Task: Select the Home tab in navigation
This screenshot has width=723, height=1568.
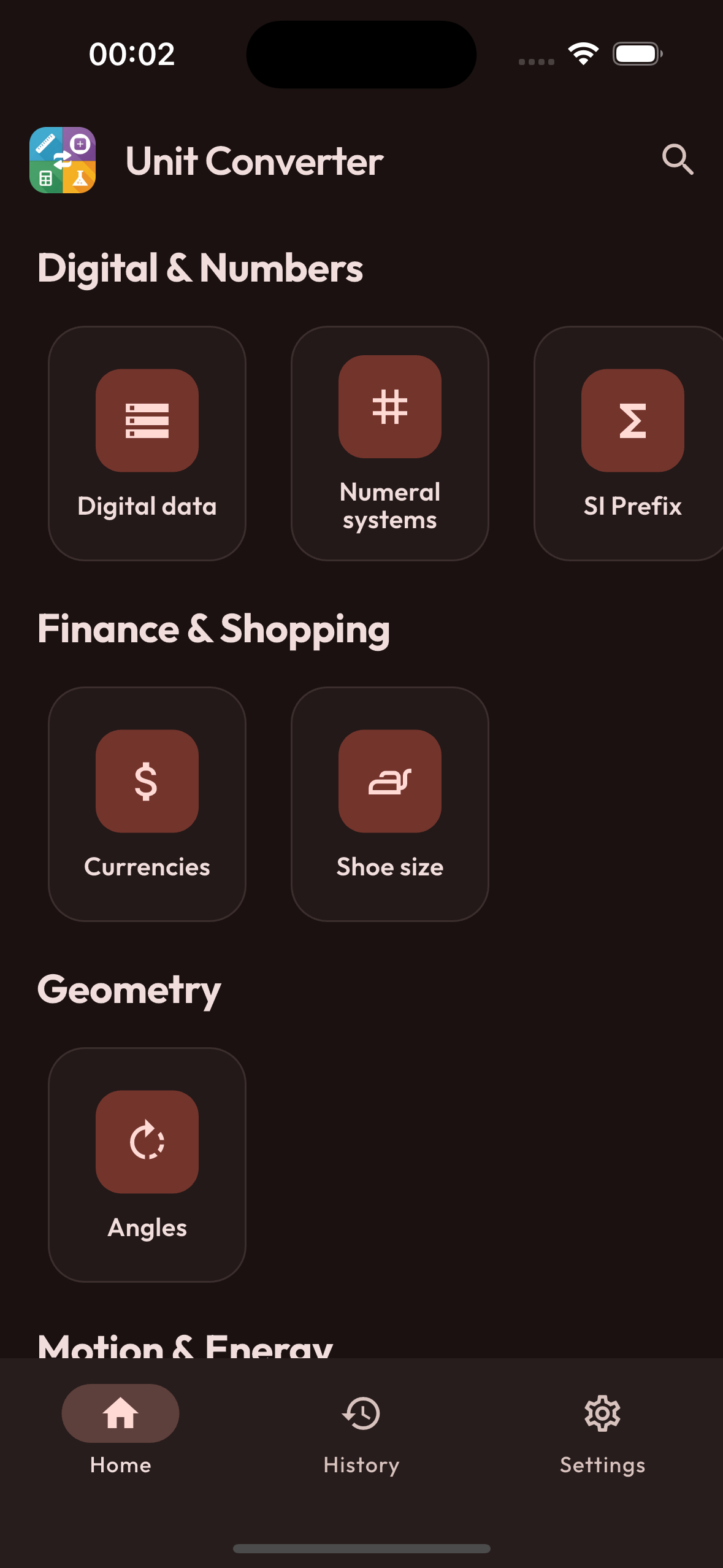Action: (x=120, y=1429)
